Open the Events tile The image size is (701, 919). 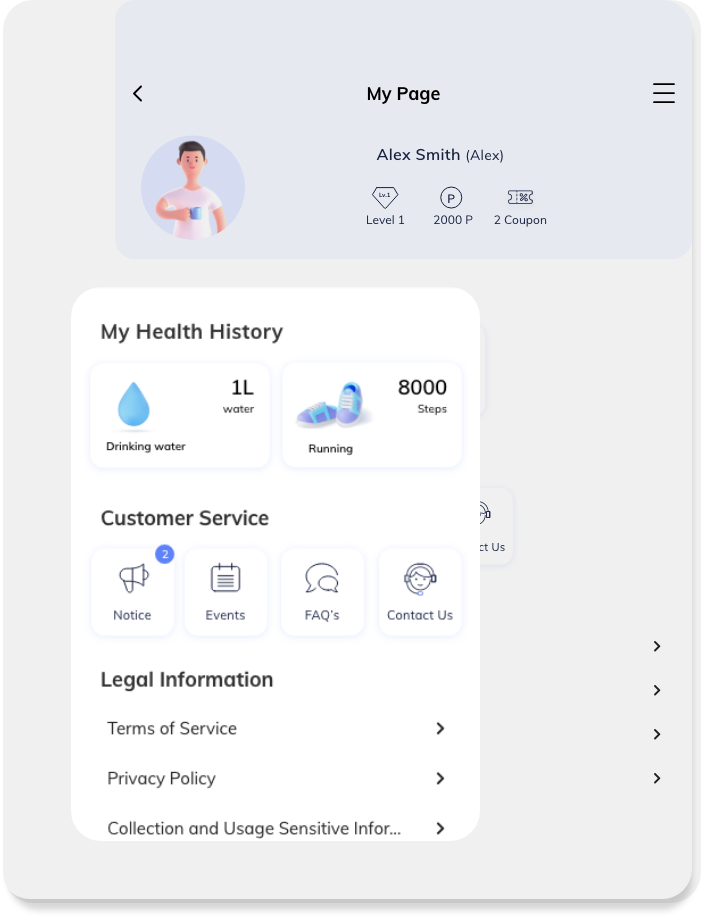(x=225, y=591)
